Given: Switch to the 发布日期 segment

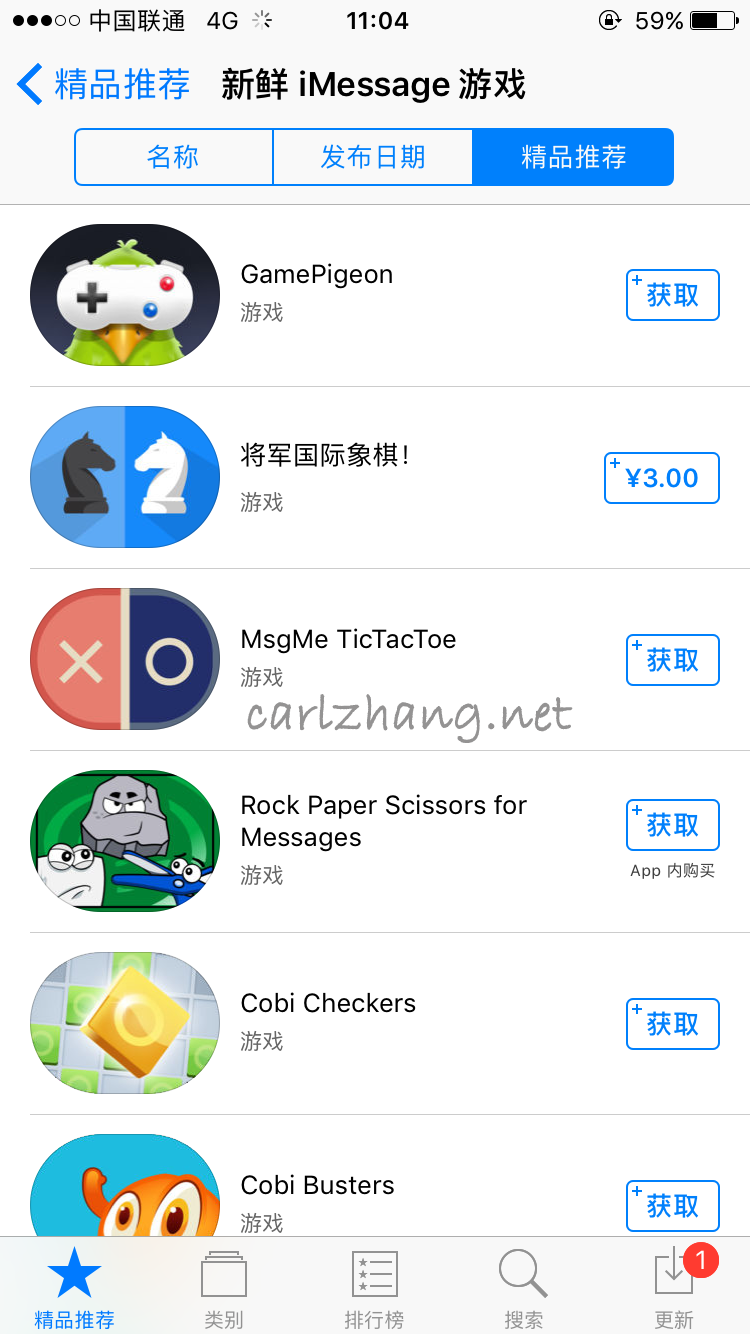Looking at the screenshot, I should coord(373,157).
